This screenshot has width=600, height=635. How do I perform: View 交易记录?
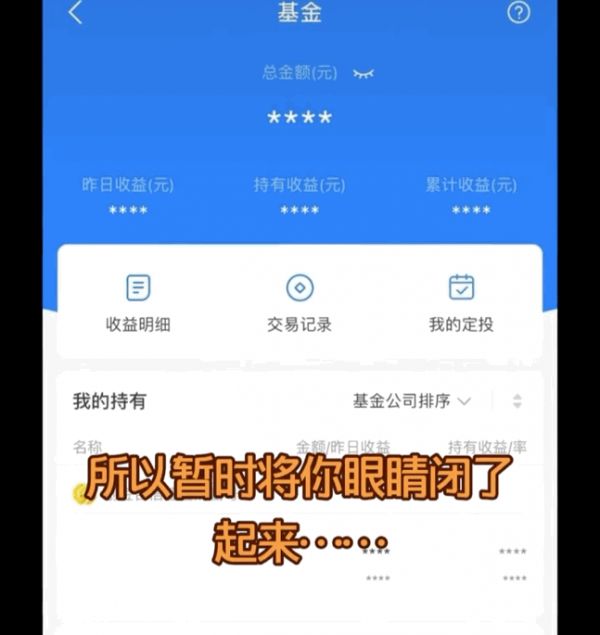[x=299, y=303]
